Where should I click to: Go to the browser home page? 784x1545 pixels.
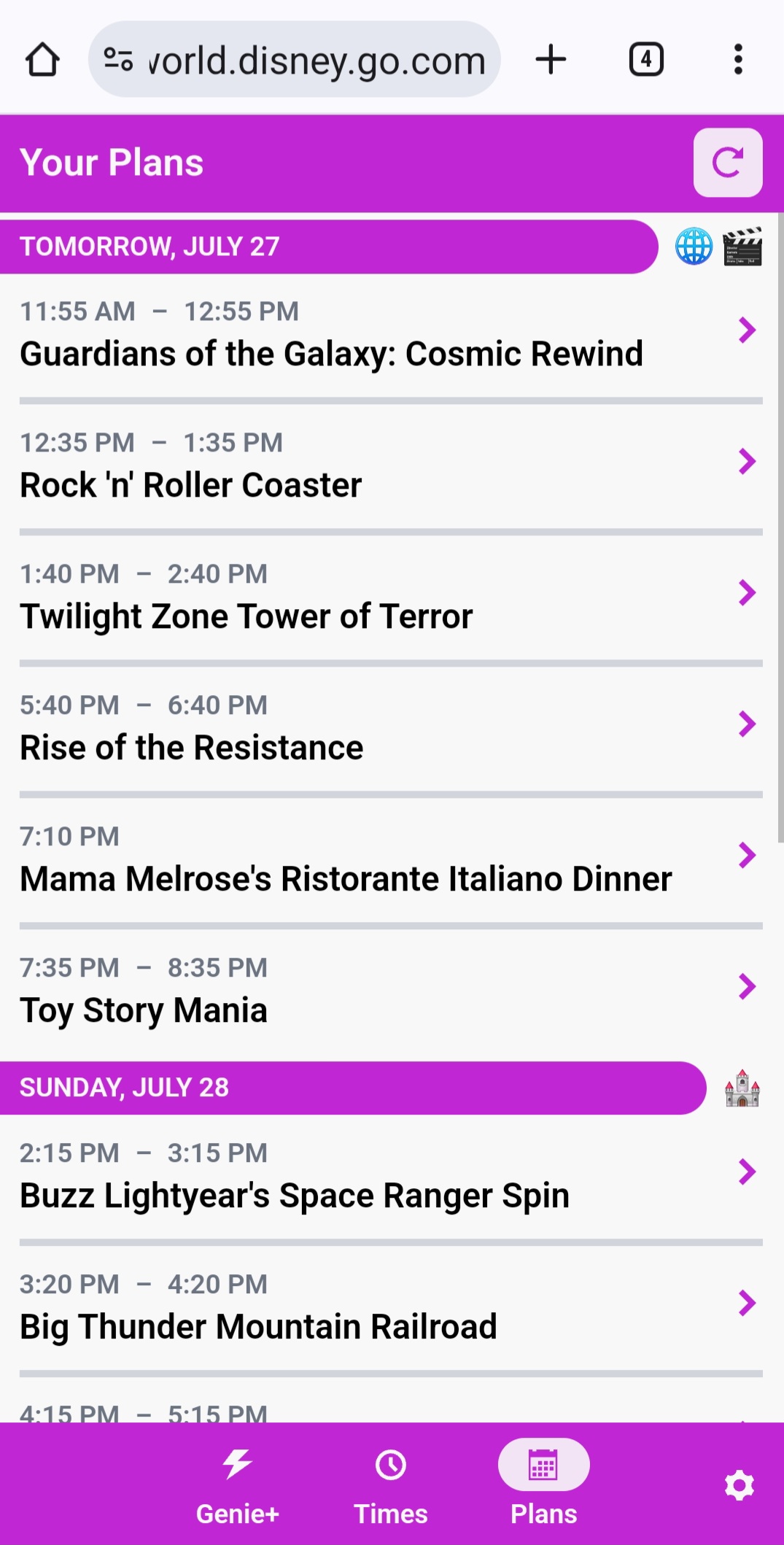coord(42,60)
